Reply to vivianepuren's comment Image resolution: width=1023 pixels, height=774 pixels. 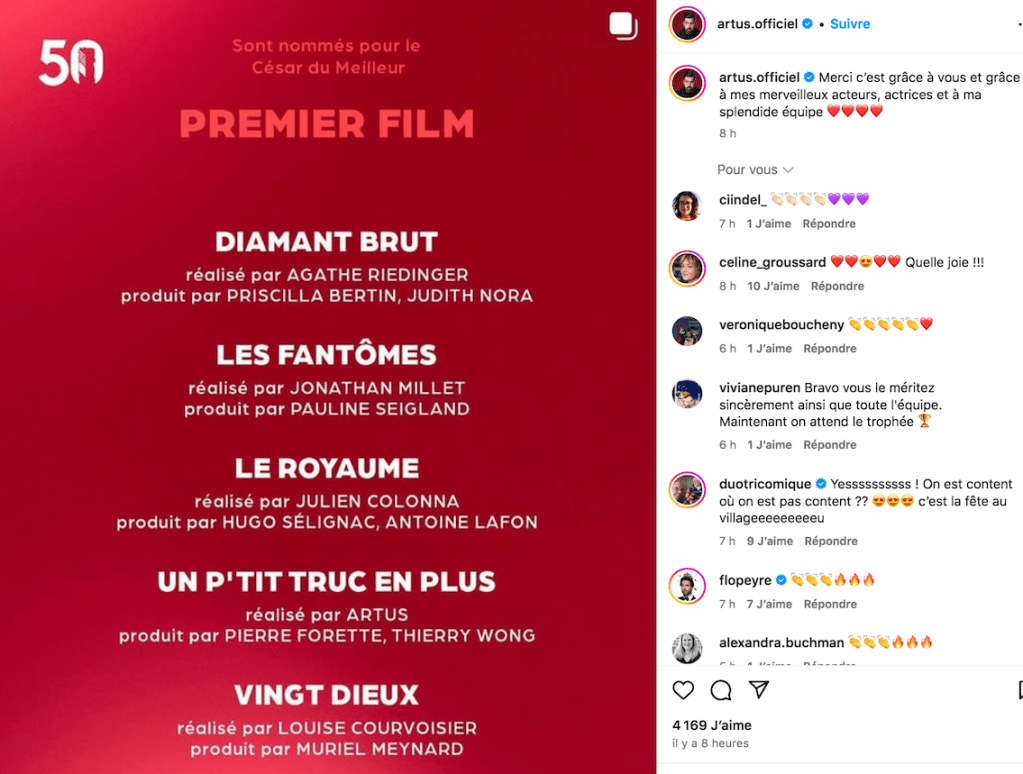tap(829, 445)
